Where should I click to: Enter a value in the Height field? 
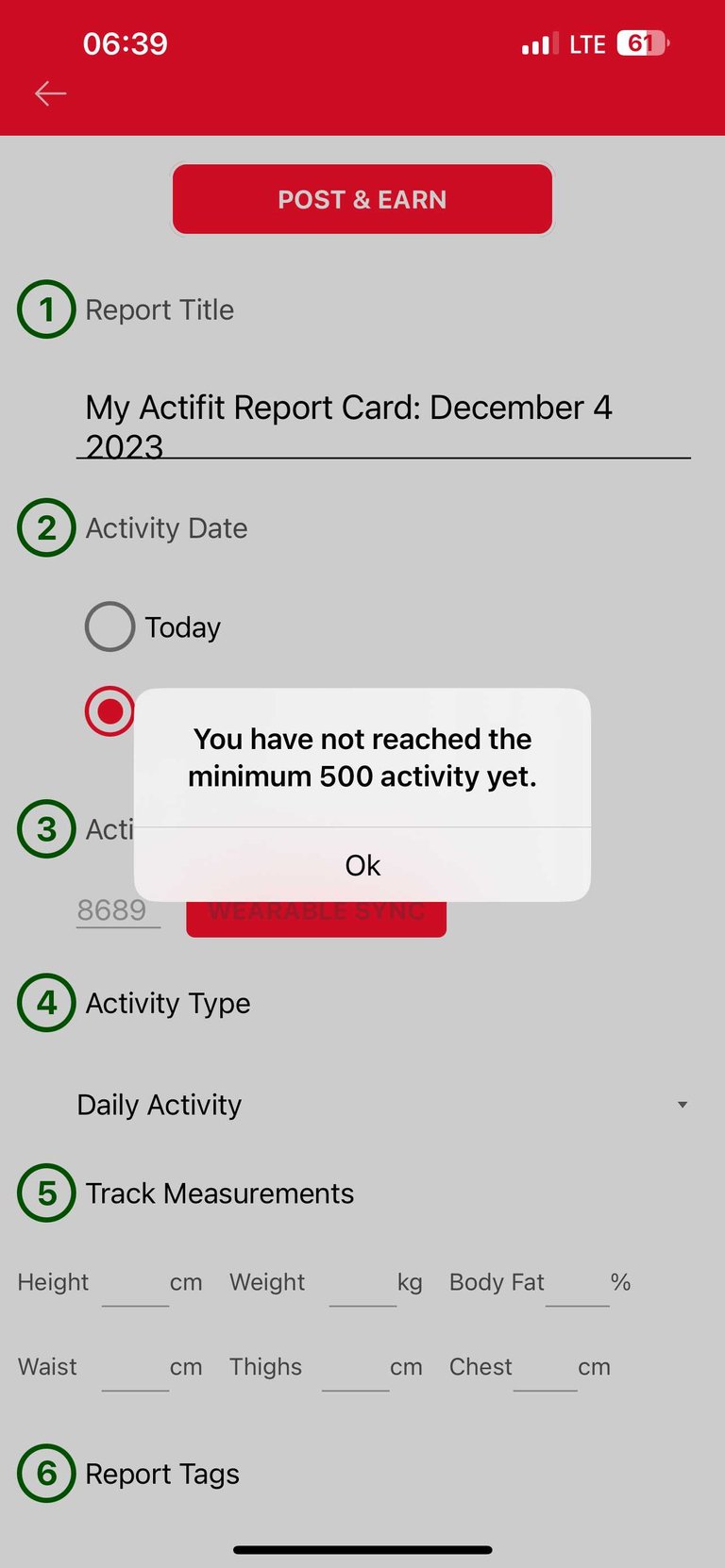pos(135,1285)
